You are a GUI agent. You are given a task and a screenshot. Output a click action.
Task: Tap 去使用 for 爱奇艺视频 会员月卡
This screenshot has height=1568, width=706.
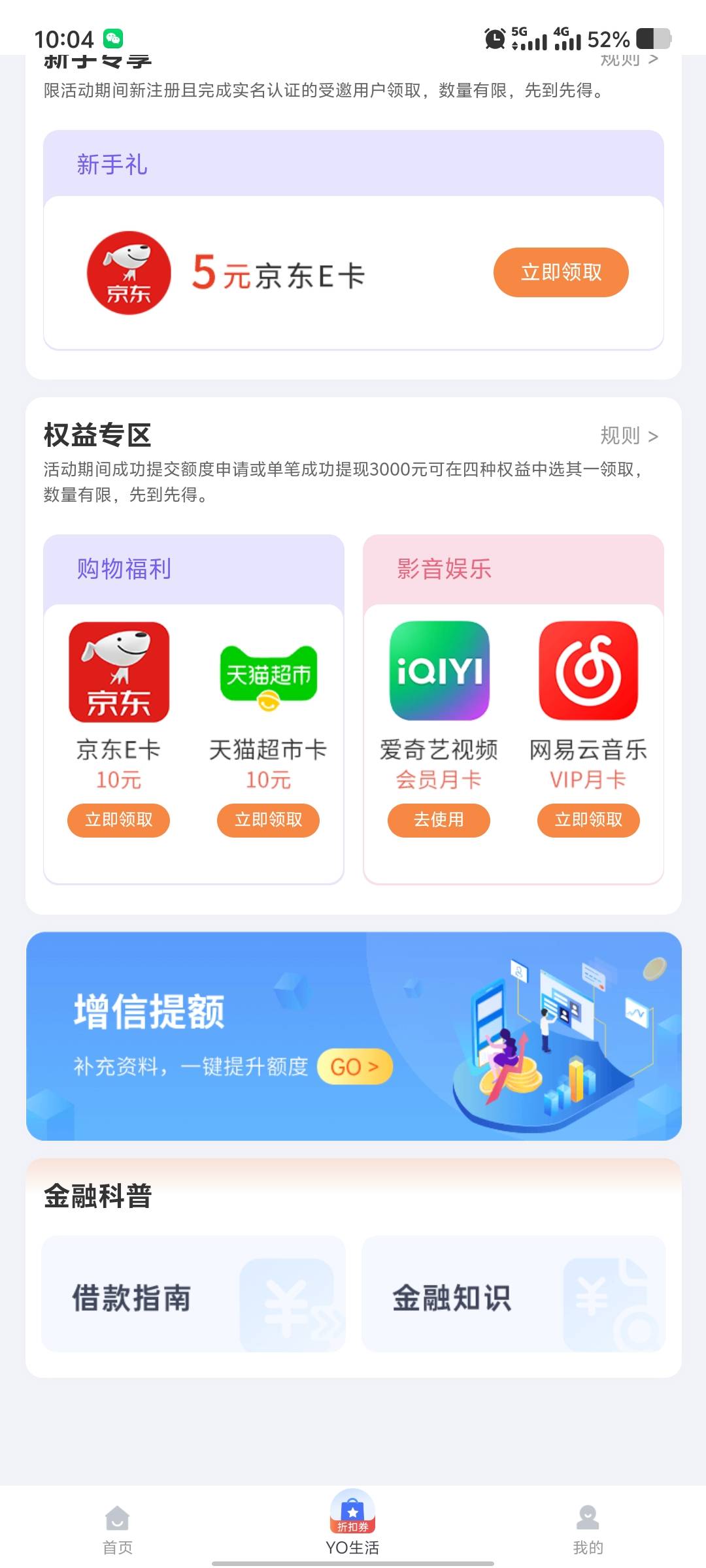[439, 820]
